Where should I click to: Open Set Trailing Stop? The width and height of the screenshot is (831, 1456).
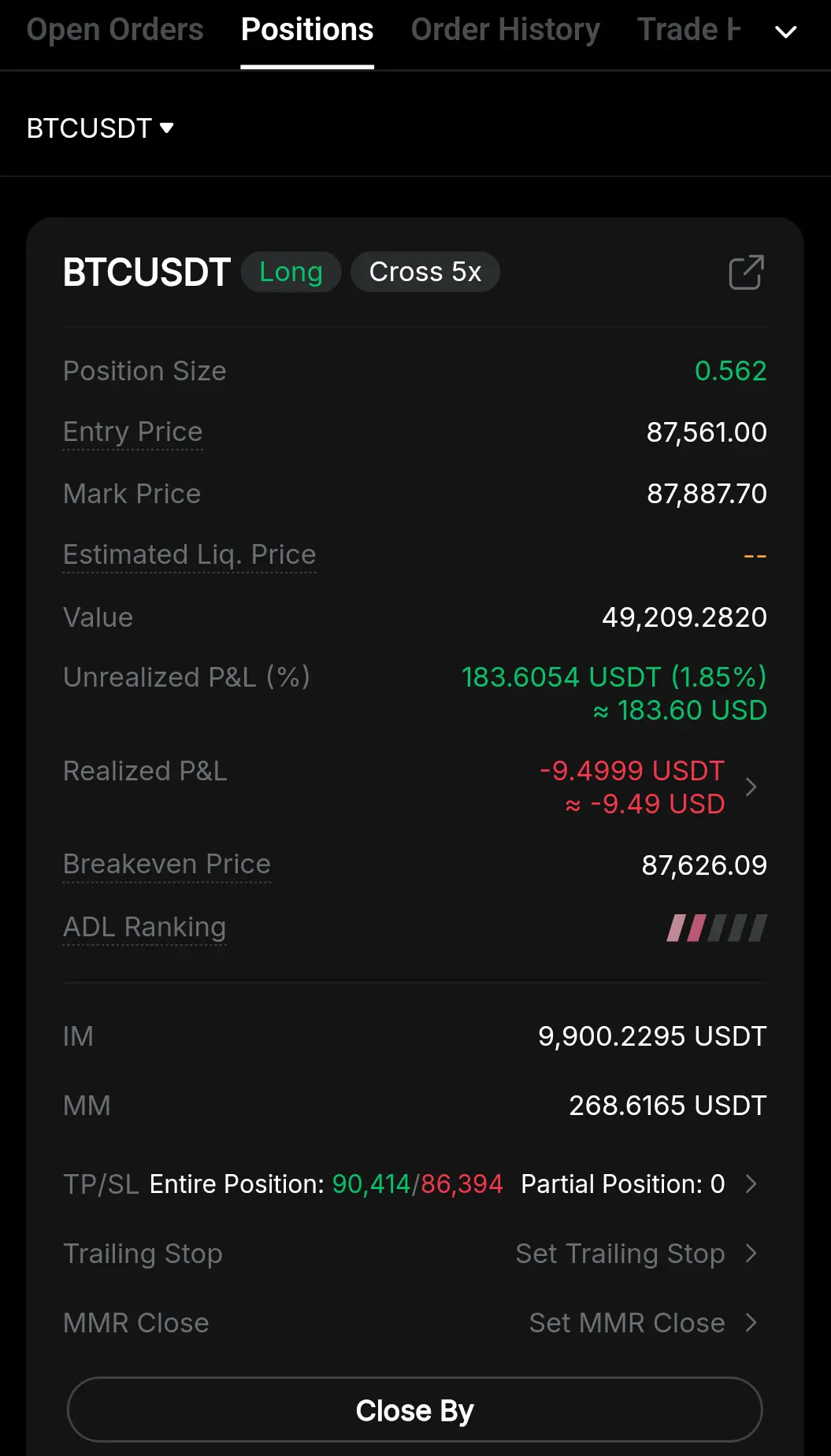636,1254
